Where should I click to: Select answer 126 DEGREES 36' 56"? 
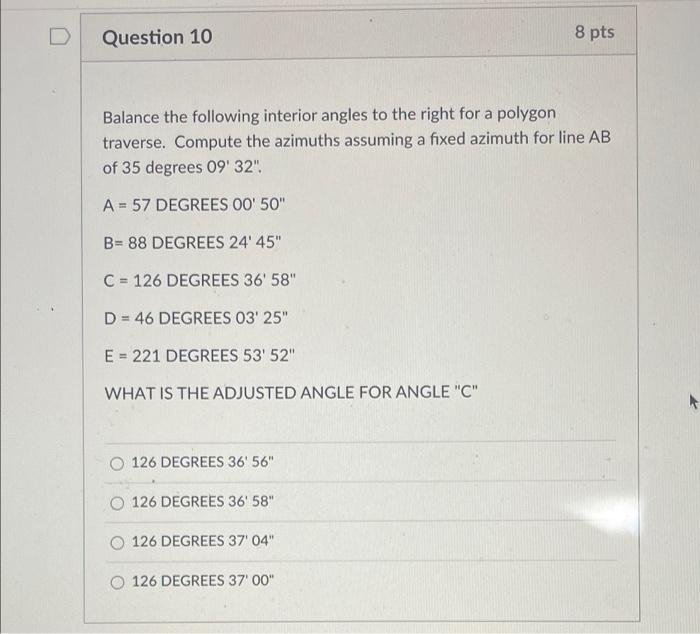118,463
